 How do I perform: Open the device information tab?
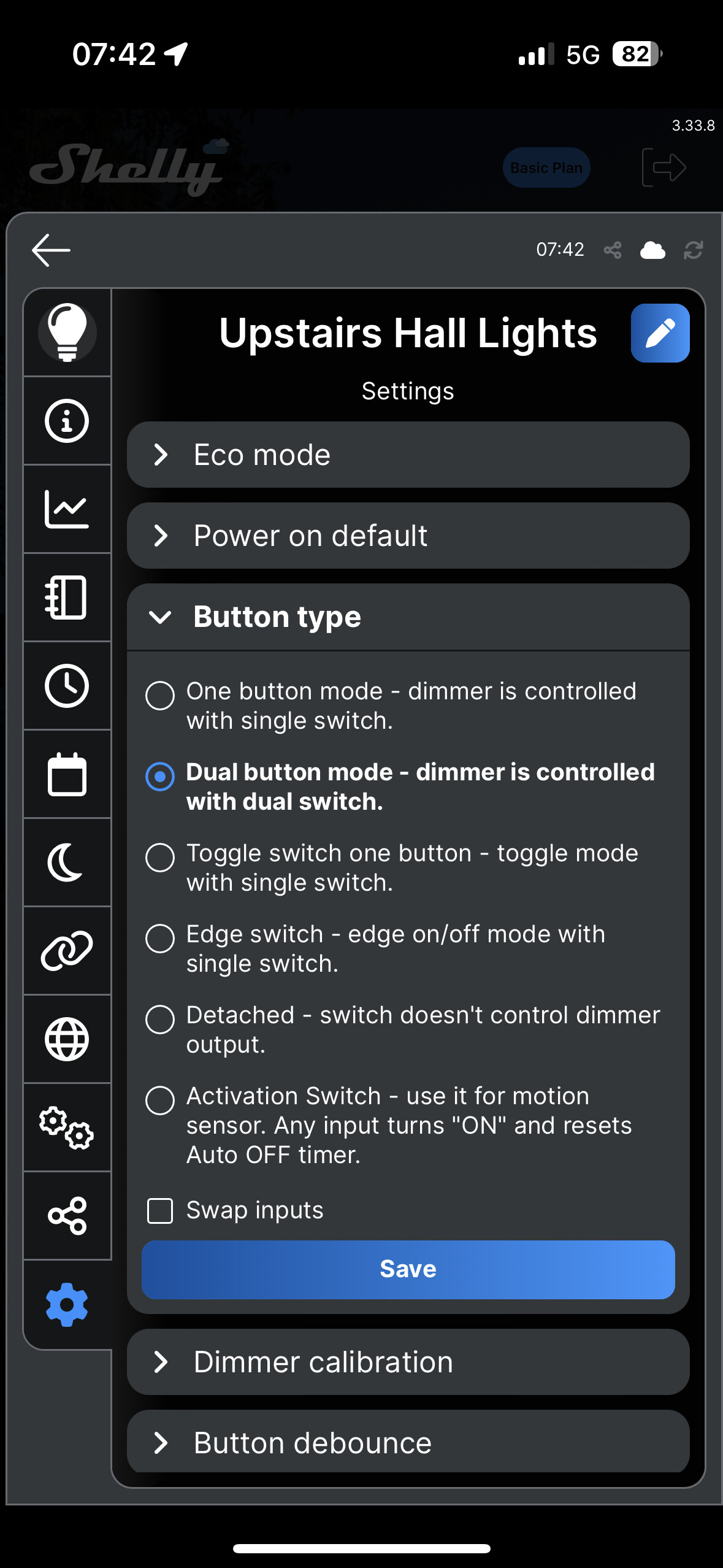coord(67,421)
